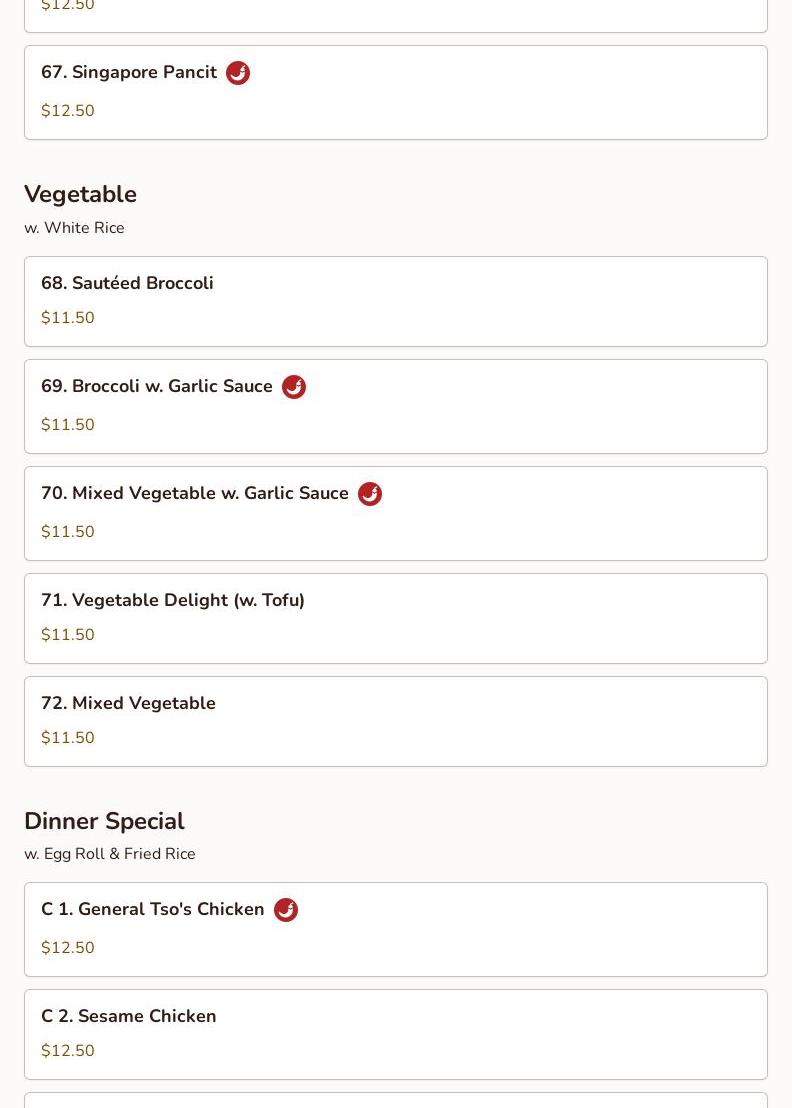Select 71. Vegetable Delight (w. Tofu)
Screen dimensions: 792x1108
coord(395,618)
